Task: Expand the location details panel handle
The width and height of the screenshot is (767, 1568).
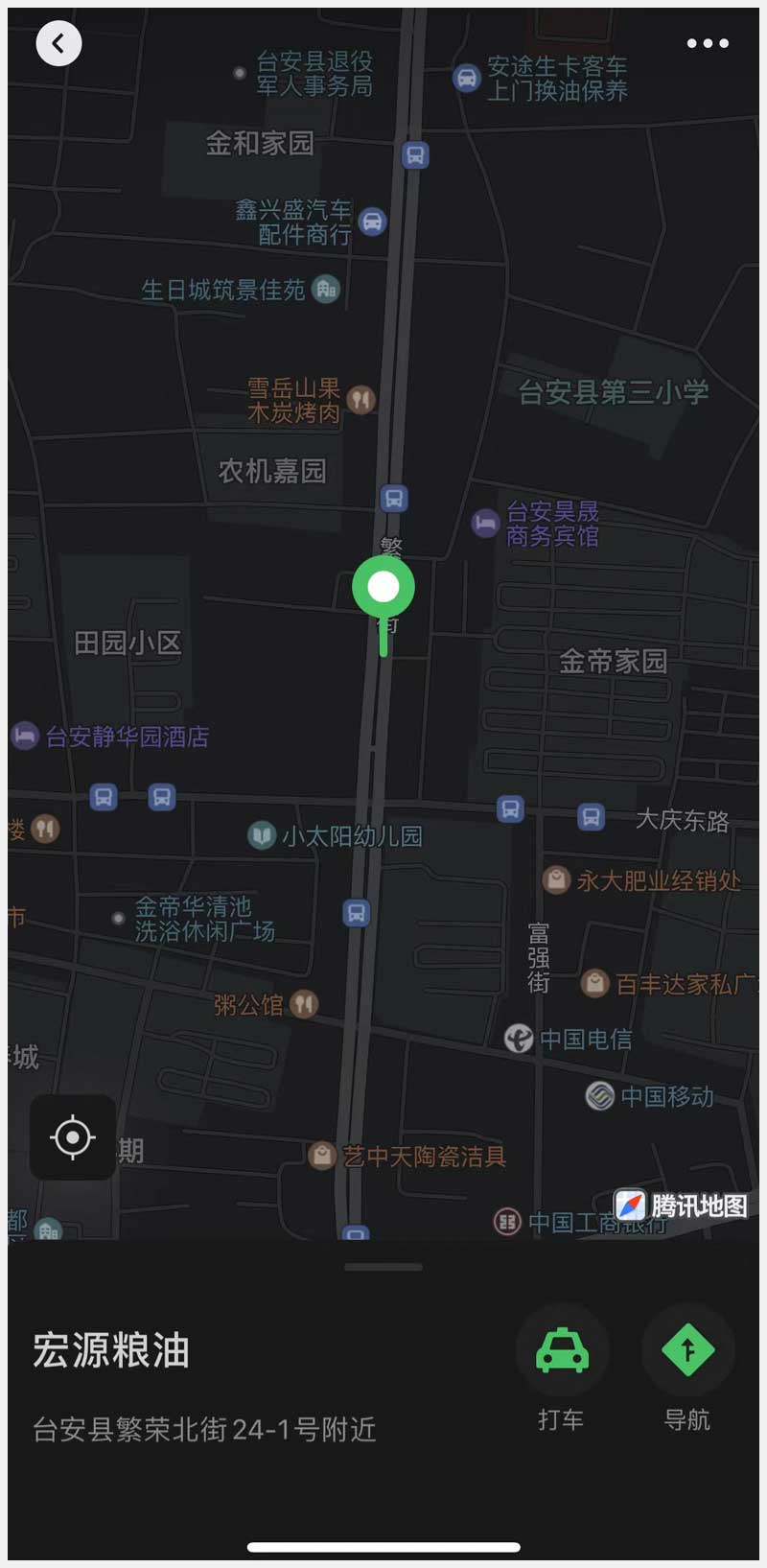Action: pyautogui.click(x=383, y=1267)
